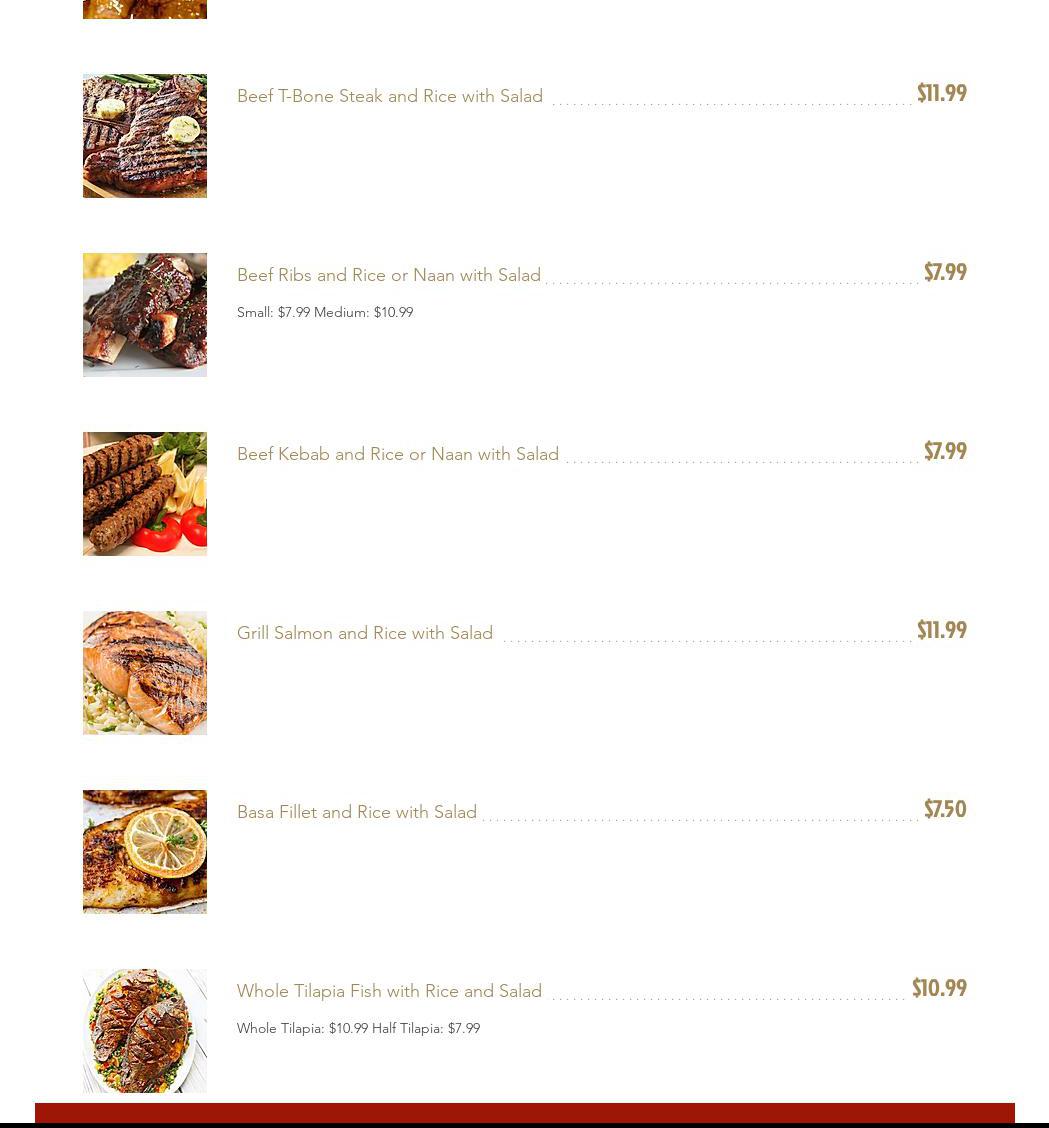1049x1128 pixels.
Task: View the Whole Tilapia Fish photo
Action: (145, 1031)
